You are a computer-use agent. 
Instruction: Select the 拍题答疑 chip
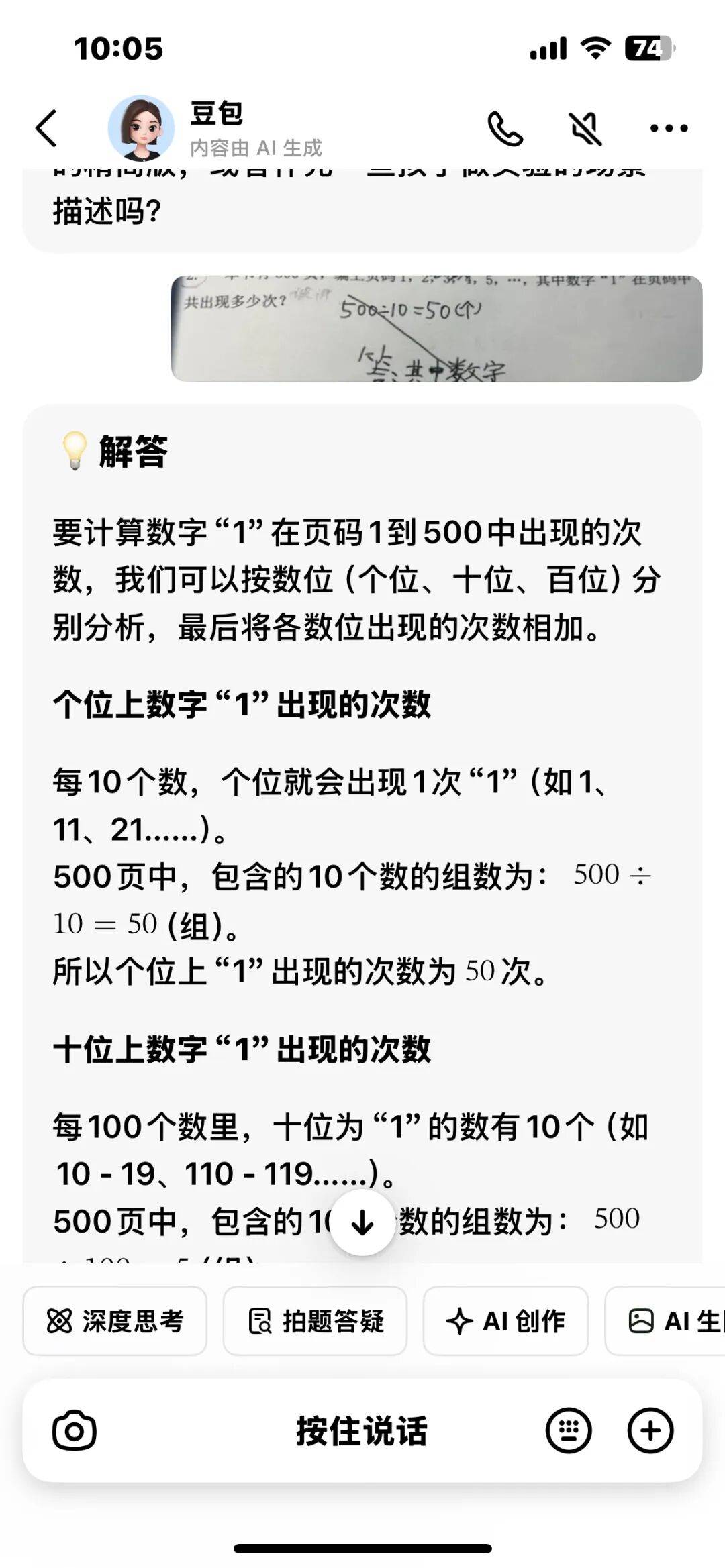click(315, 1320)
